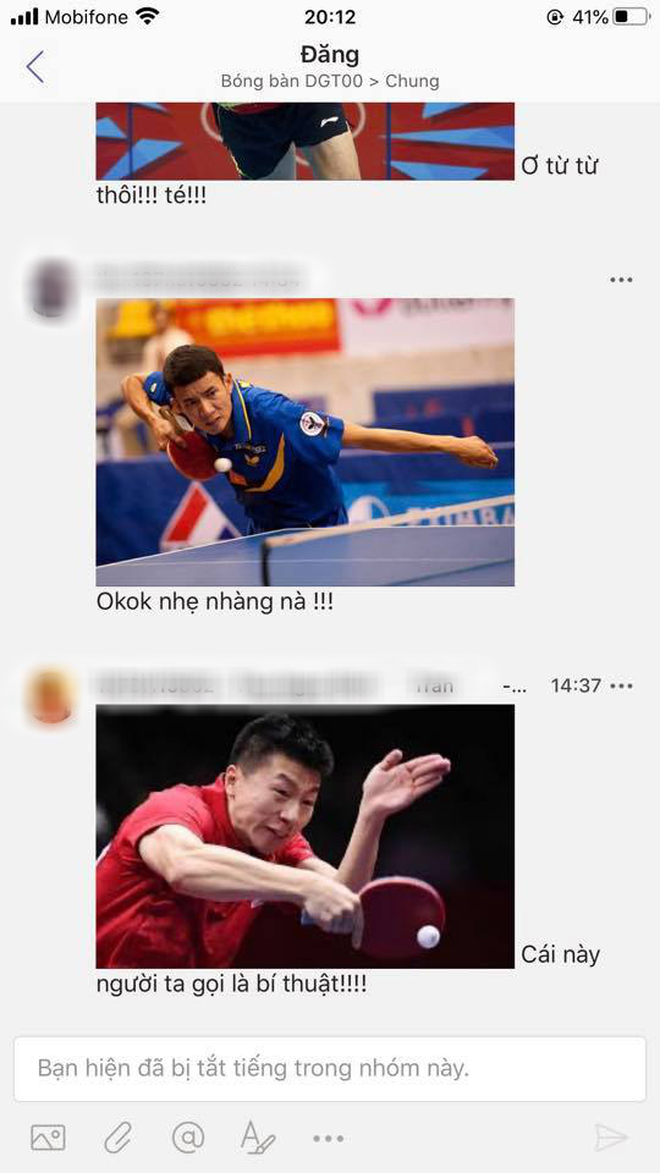
Task: Mention someone with the @ icon
Action: tap(188, 1138)
